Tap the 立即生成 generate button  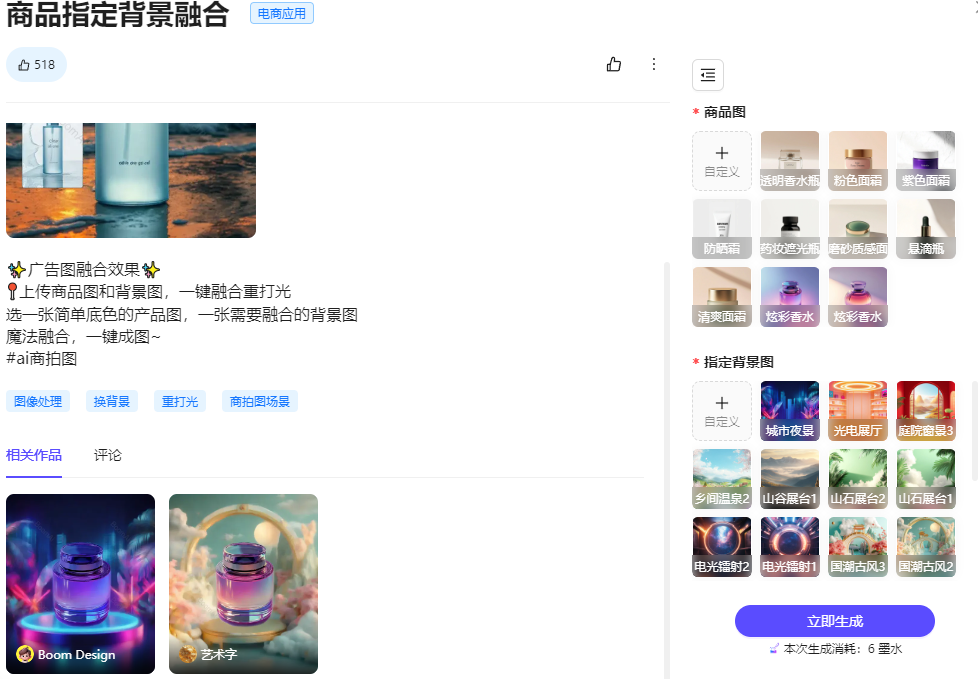tap(835, 621)
